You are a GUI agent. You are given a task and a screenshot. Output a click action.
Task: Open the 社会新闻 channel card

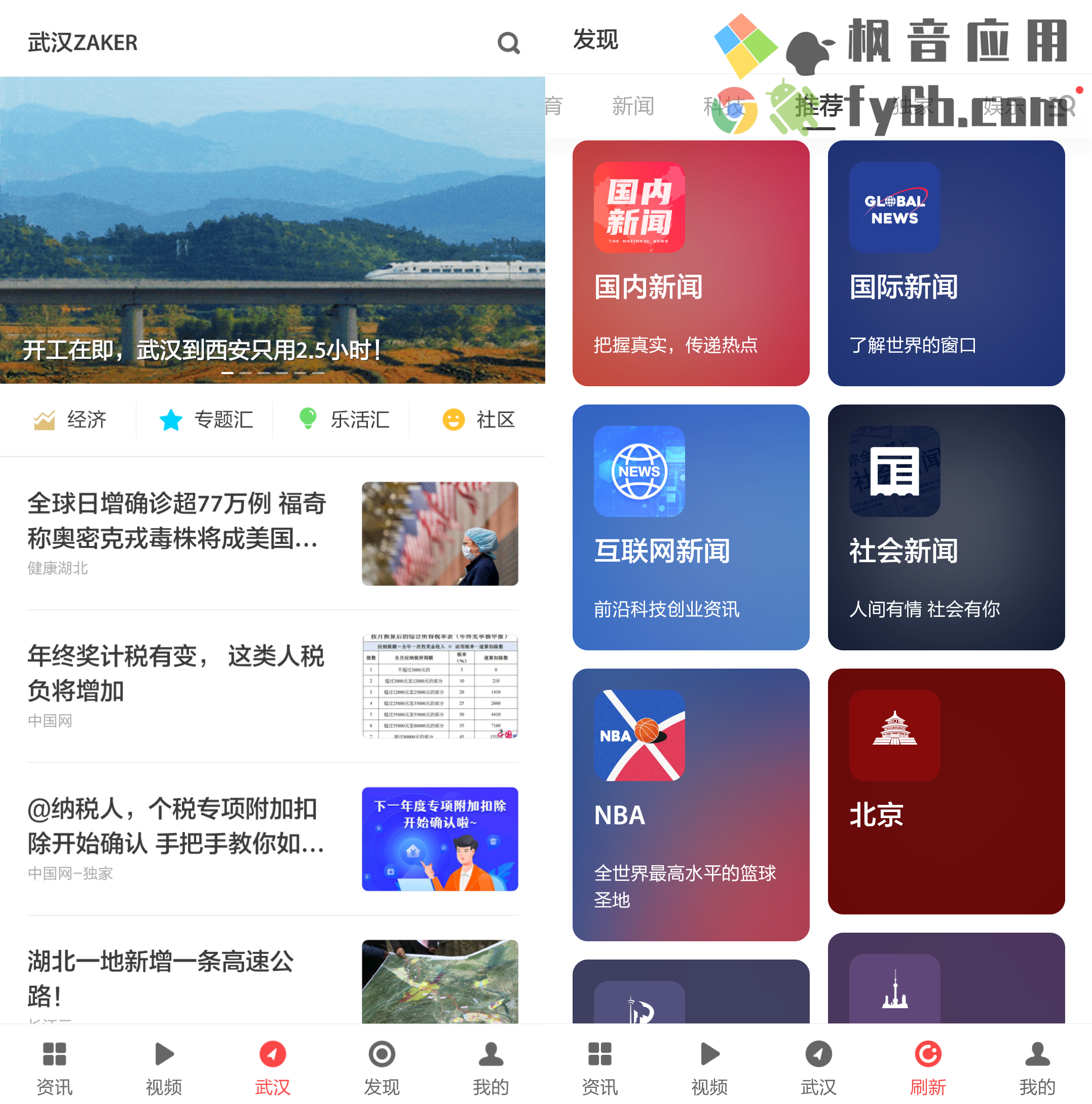pos(946,527)
